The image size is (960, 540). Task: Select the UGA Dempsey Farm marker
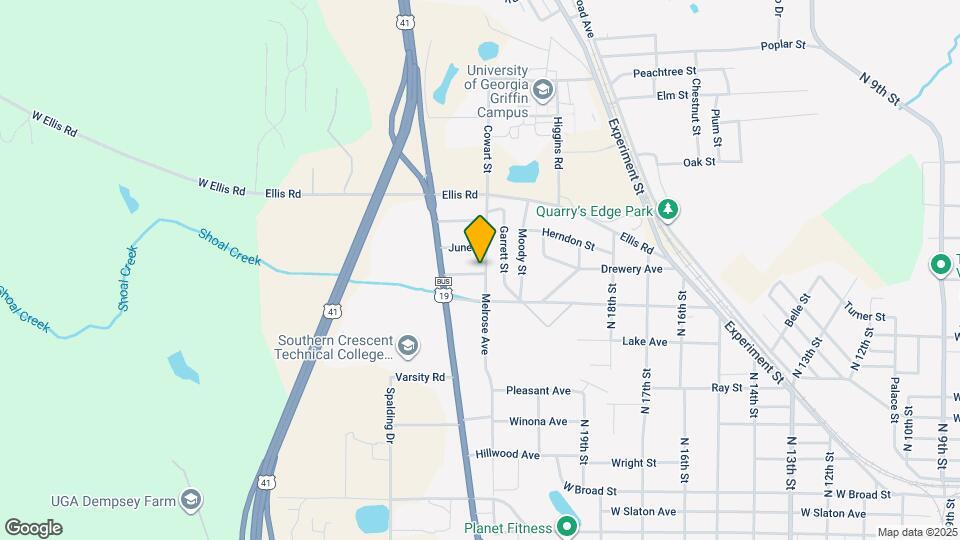[x=192, y=500]
